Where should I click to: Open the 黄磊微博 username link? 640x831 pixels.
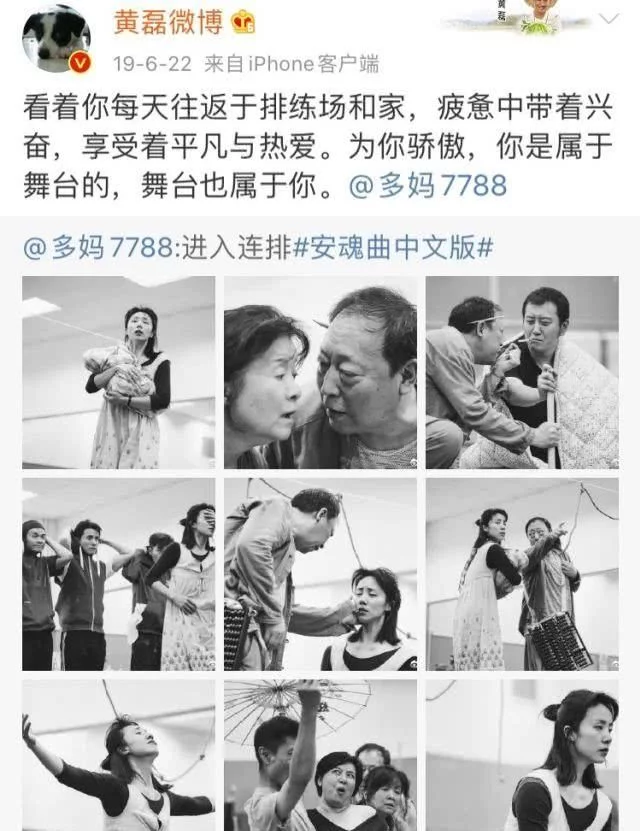167,21
